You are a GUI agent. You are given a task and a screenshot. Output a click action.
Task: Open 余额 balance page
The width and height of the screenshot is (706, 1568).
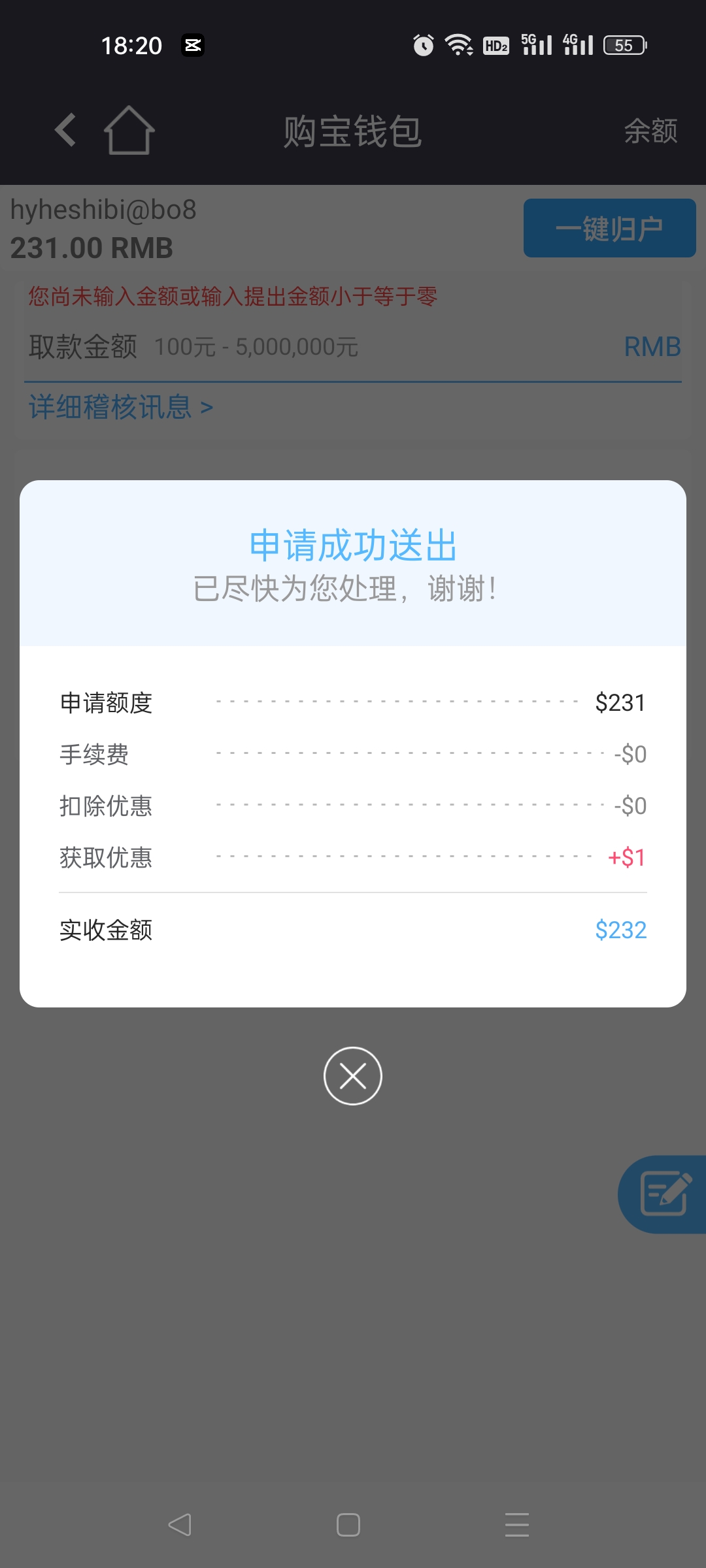pyautogui.click(x=650, y=131)
